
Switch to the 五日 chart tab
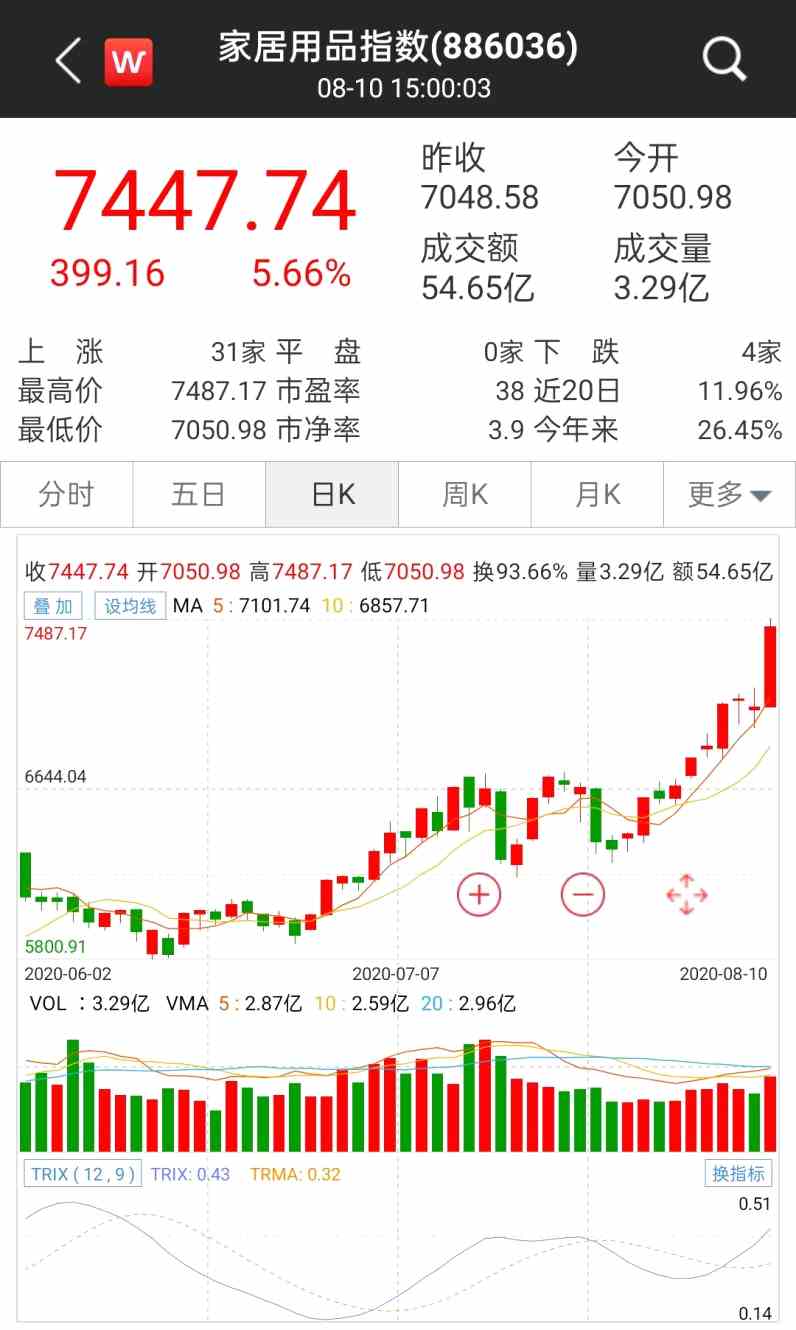199,494
